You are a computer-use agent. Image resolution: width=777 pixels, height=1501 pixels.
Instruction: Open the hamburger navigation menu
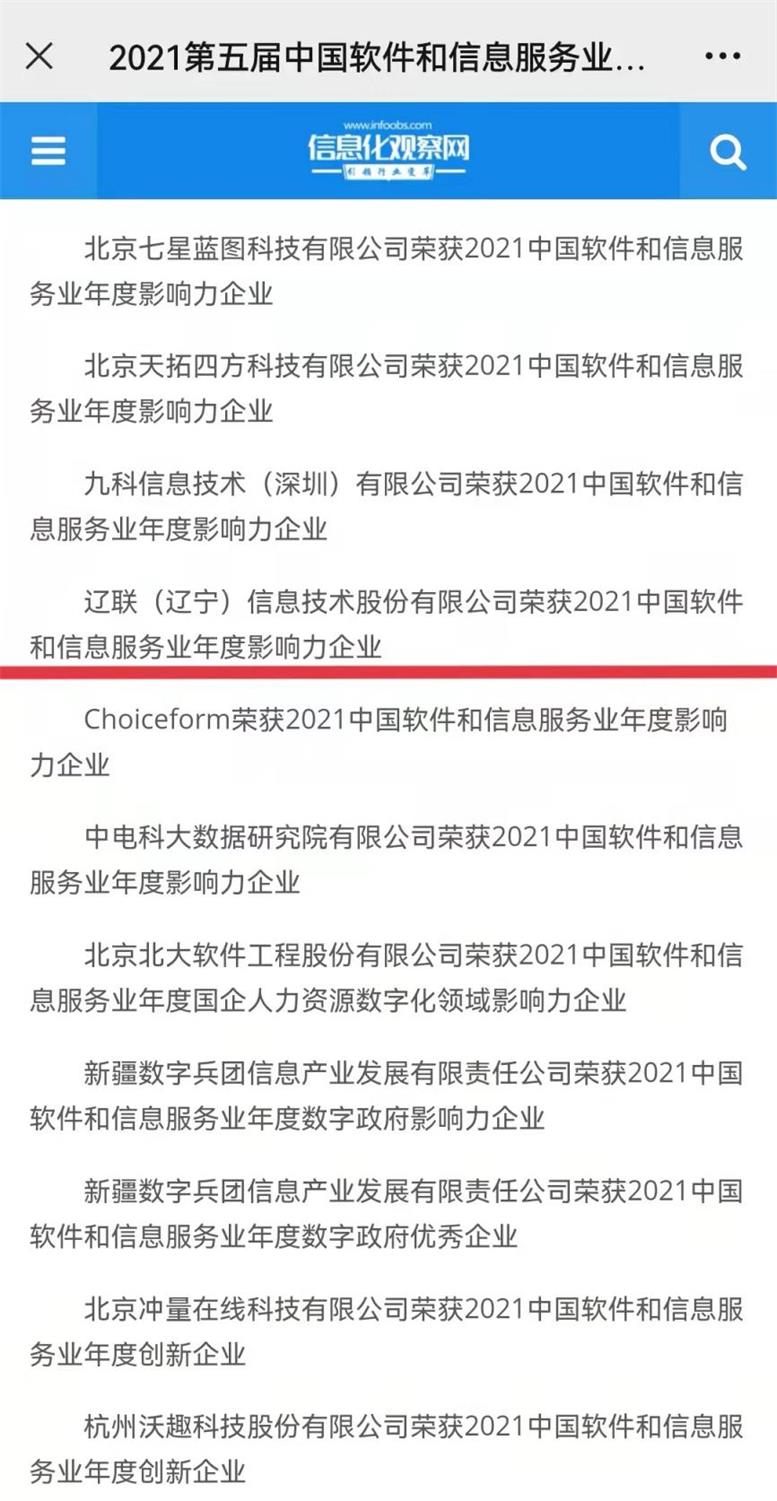[x=47, y=151]
